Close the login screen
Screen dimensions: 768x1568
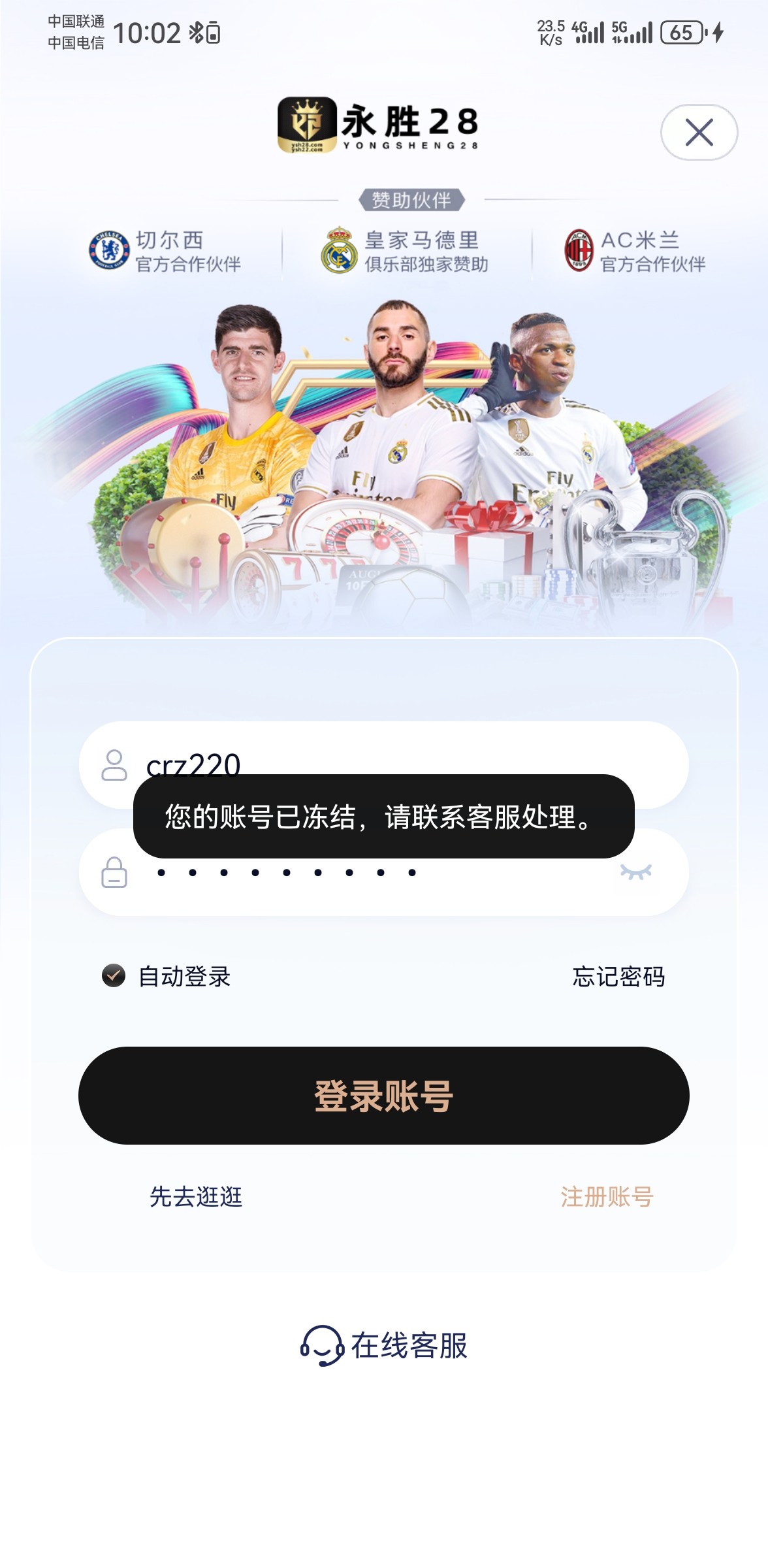pos(699,133)
